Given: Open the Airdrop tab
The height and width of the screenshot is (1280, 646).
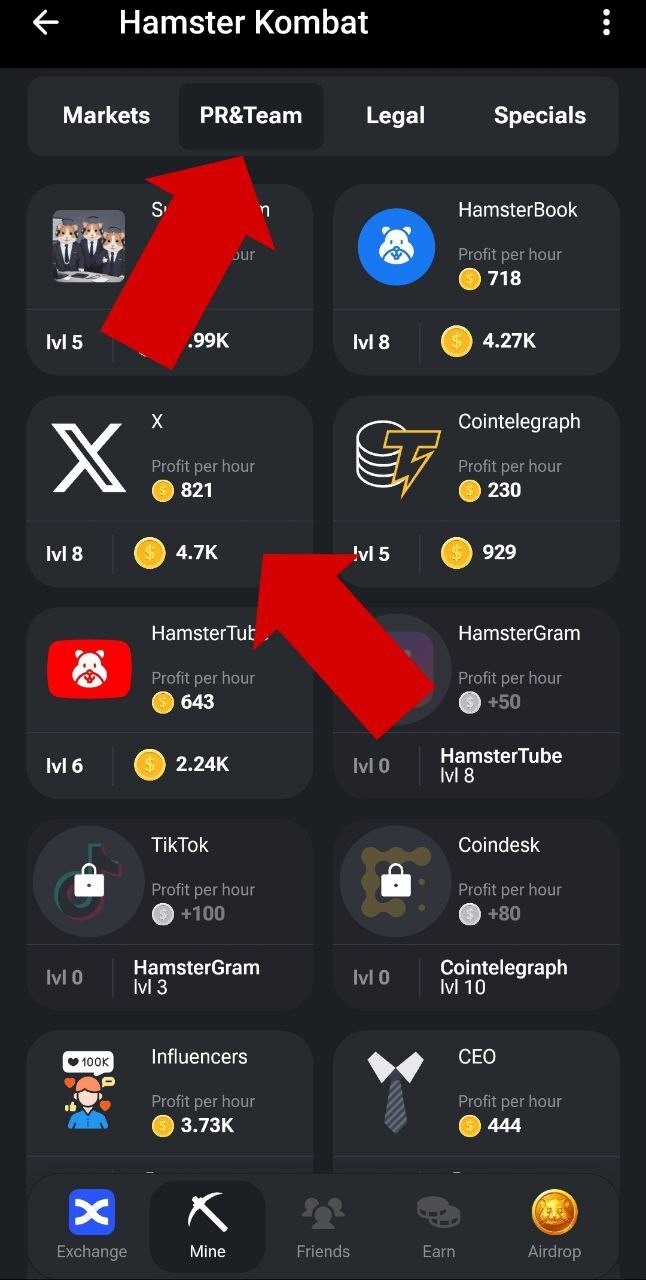Looking at the screenshot, I should coord(554,1224).
